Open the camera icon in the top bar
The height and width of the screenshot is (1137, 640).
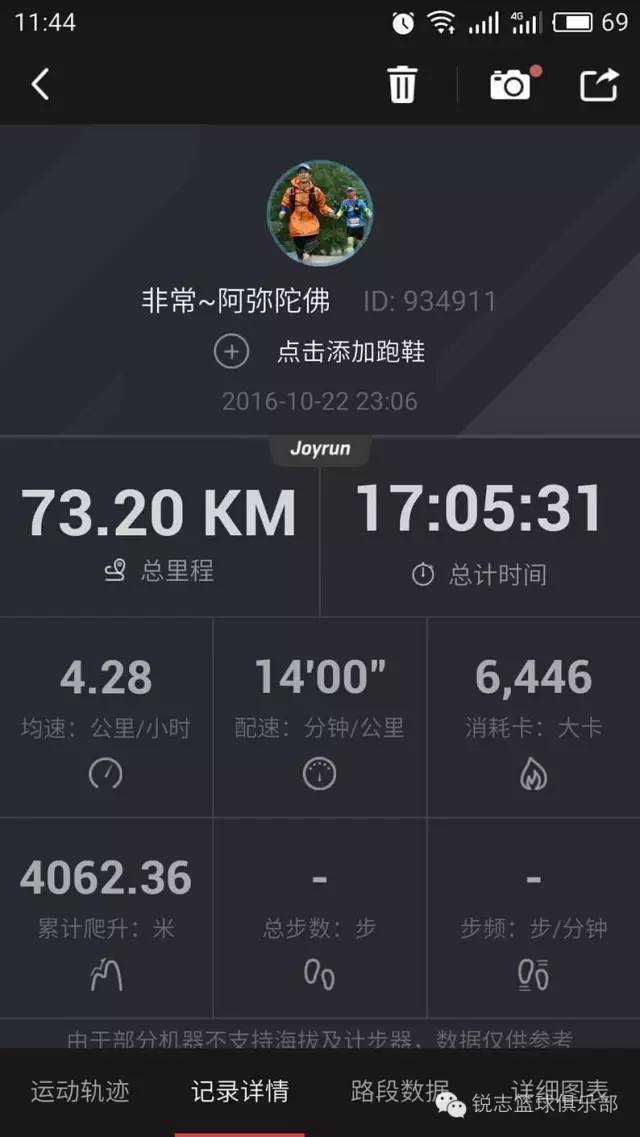tap(511, 85)
